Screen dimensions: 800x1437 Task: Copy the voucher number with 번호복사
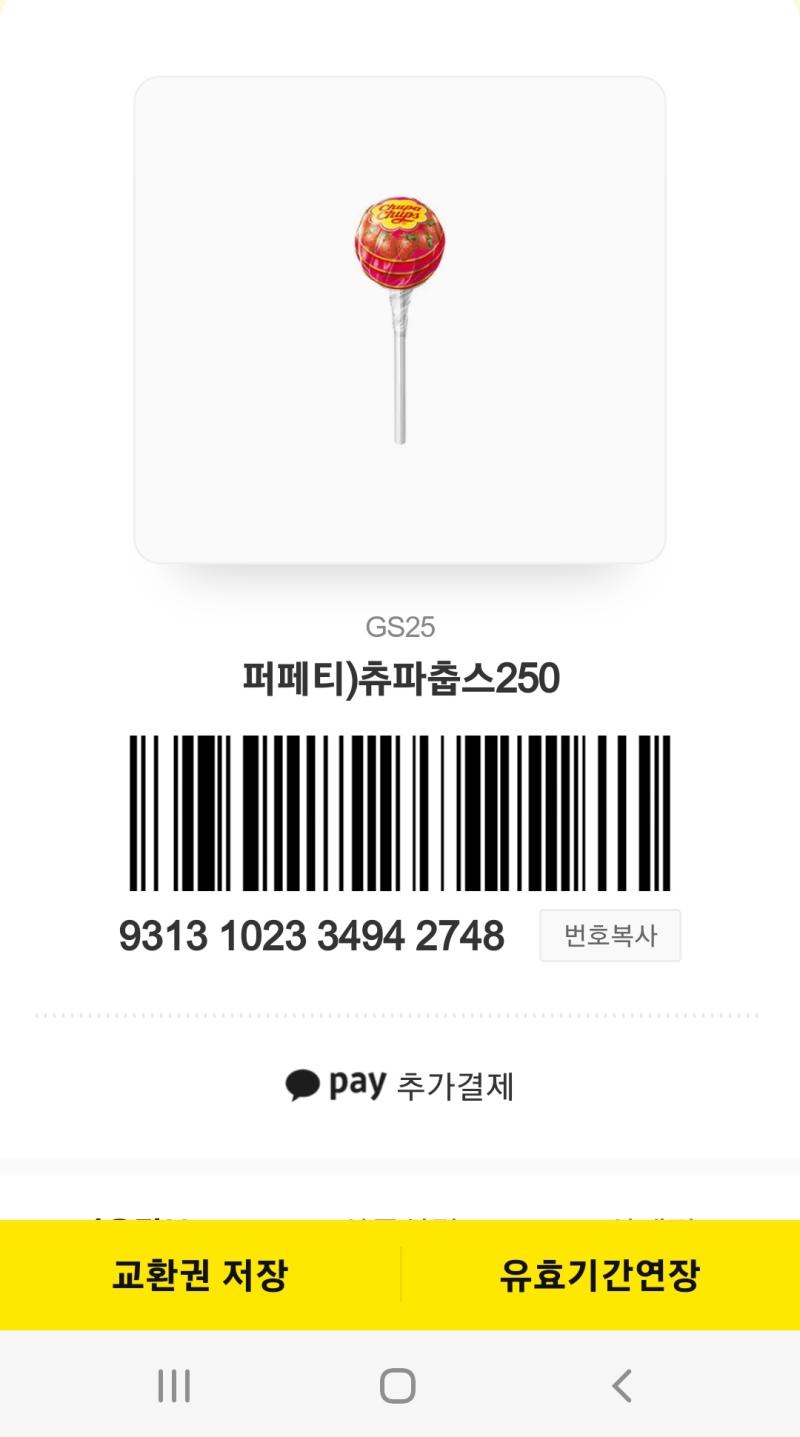click(610, 936)
